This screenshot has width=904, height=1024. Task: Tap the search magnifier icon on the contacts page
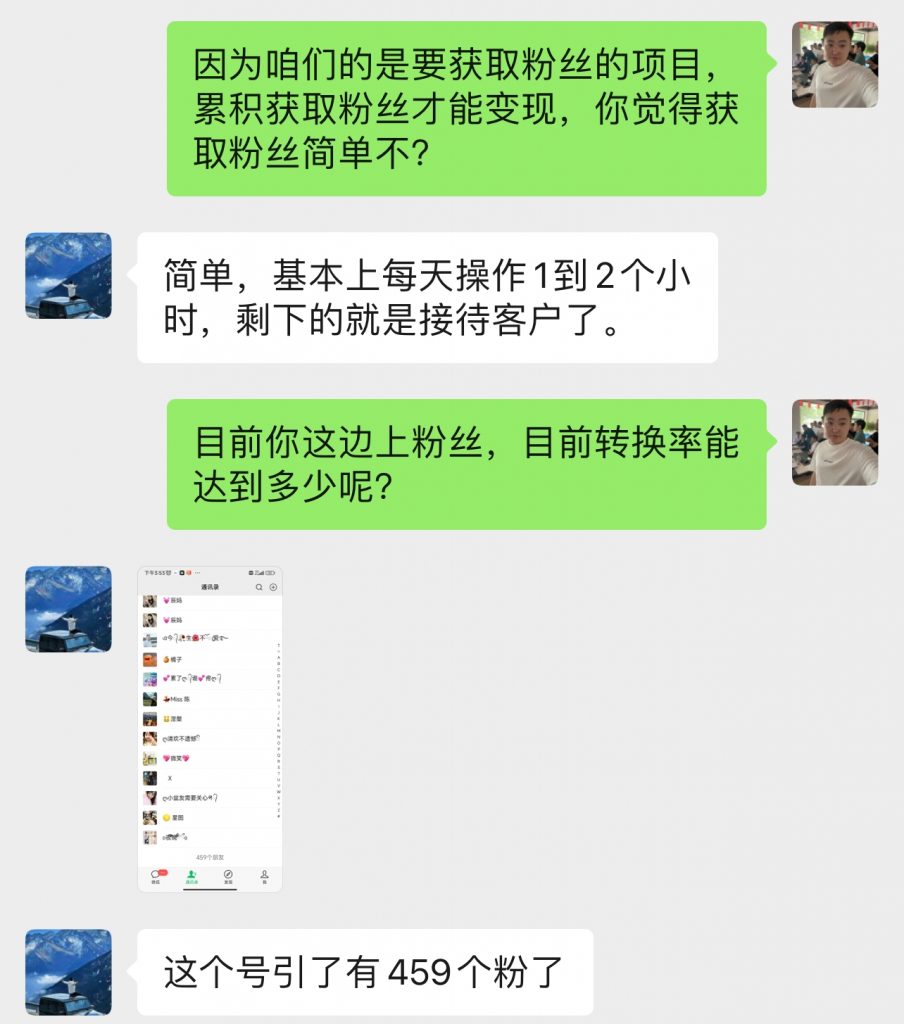click(x=258, y=586)
